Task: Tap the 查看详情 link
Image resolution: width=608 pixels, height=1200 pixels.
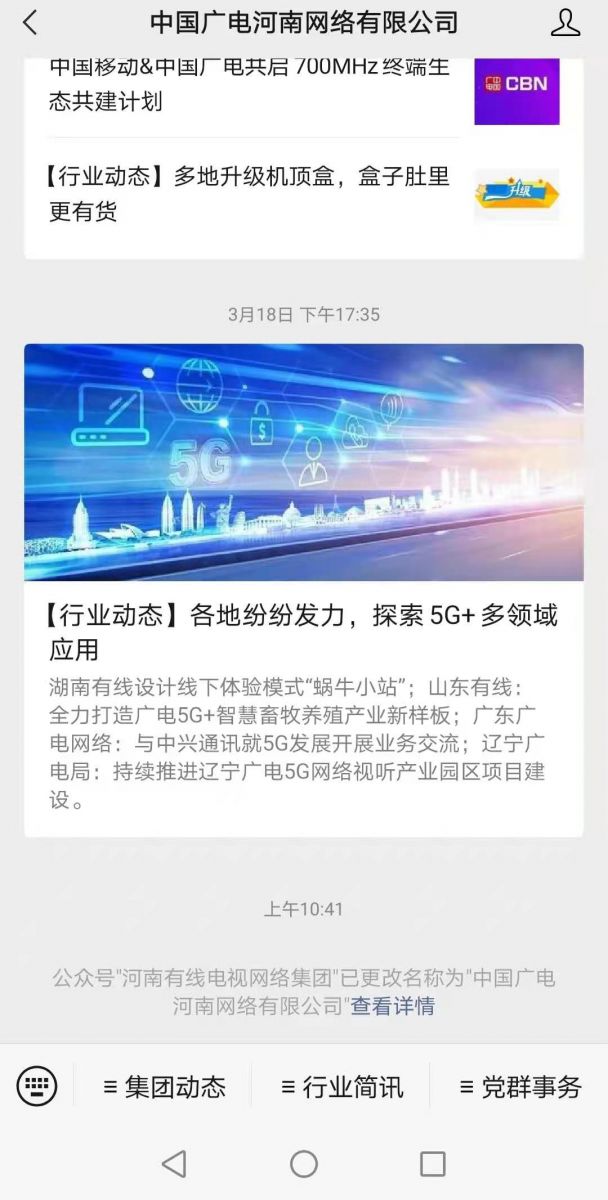Action: coord(392,1006)
